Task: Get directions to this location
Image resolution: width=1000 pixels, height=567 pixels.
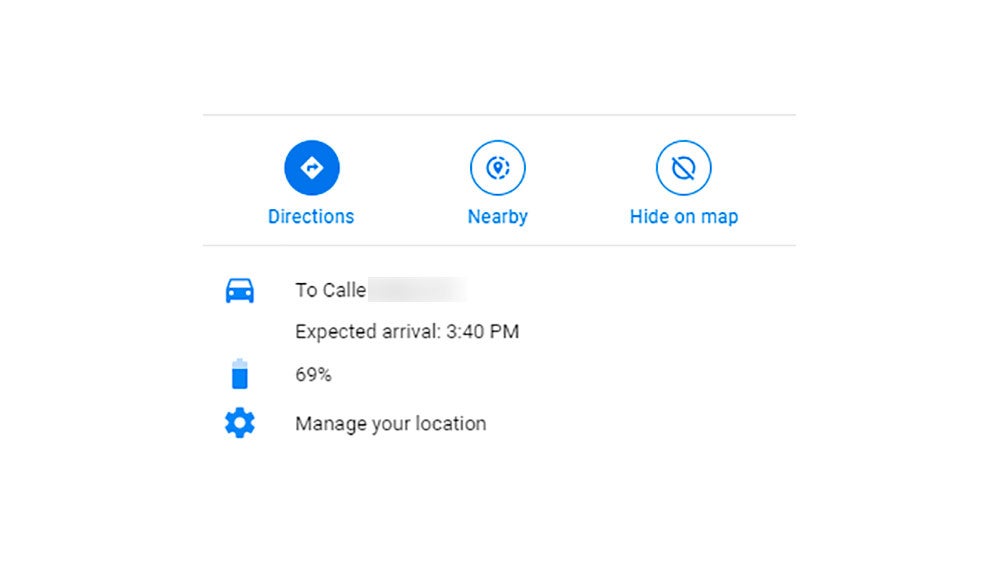Action: [x=311, y=168]
